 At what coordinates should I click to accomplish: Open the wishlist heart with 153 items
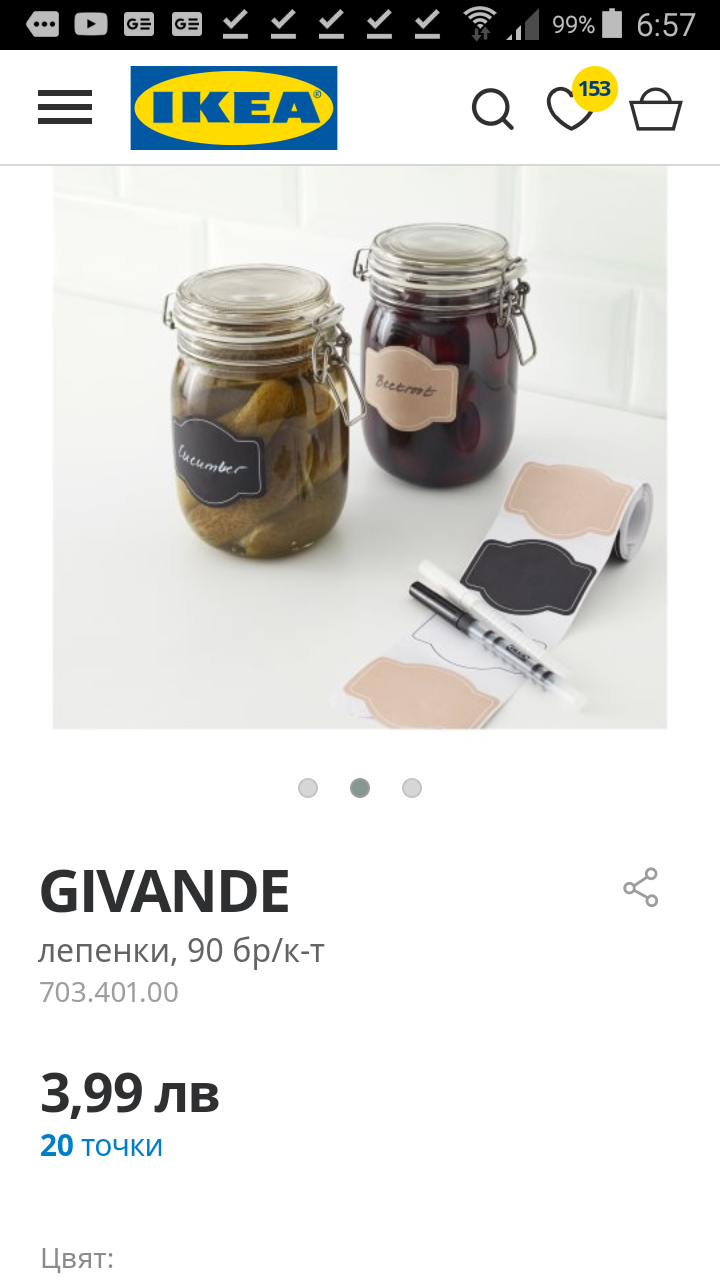pyautogui.click(x=572, y=108)
